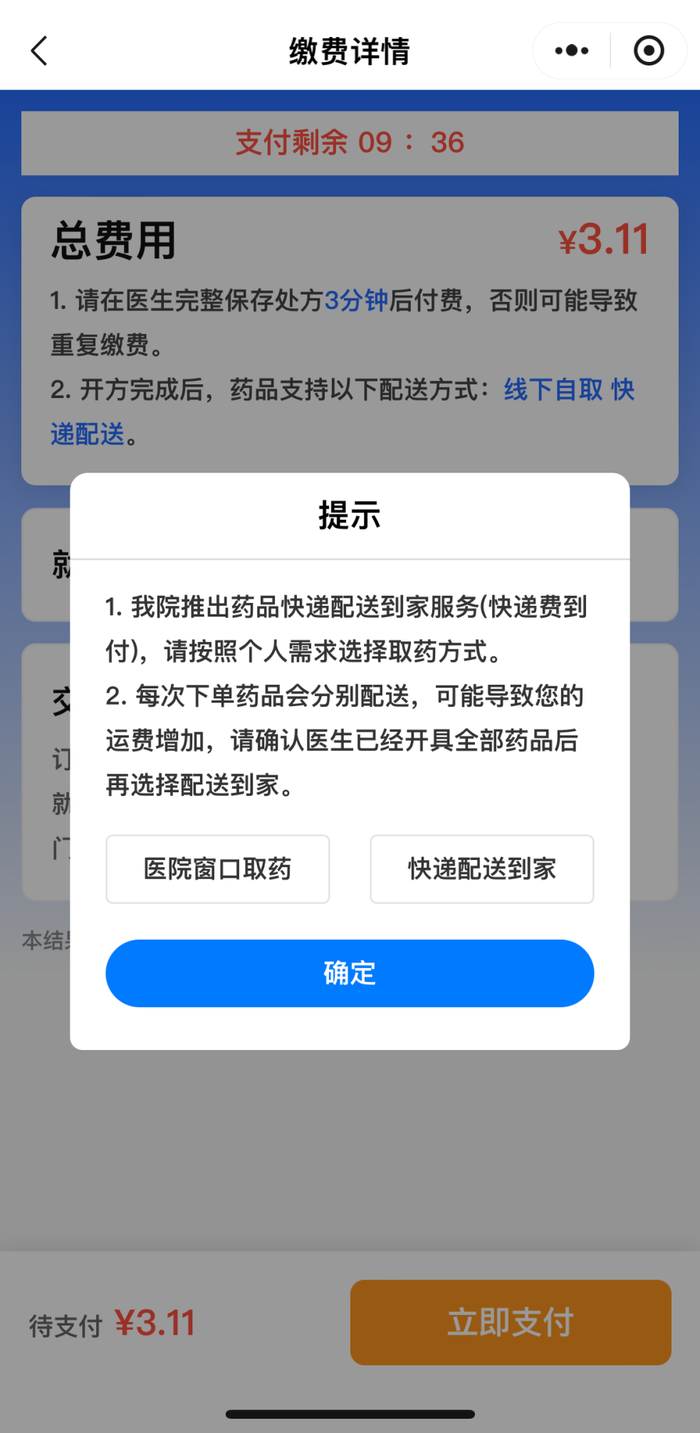Choose 快递配送到家 delivery option
The width and height of the screenshot is (700, 1433).
(x=482, y=869)
